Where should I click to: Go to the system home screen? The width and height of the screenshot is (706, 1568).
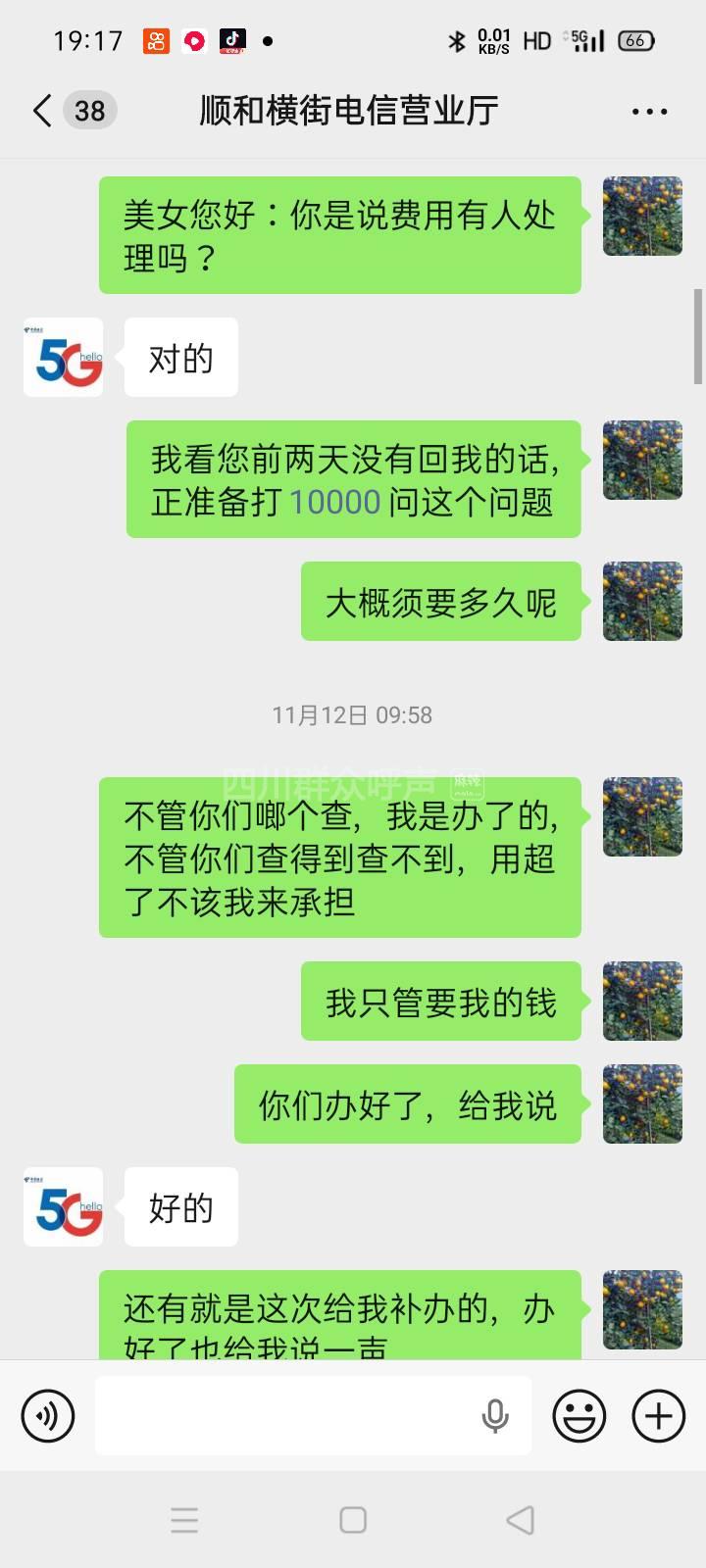point(353,1520)
